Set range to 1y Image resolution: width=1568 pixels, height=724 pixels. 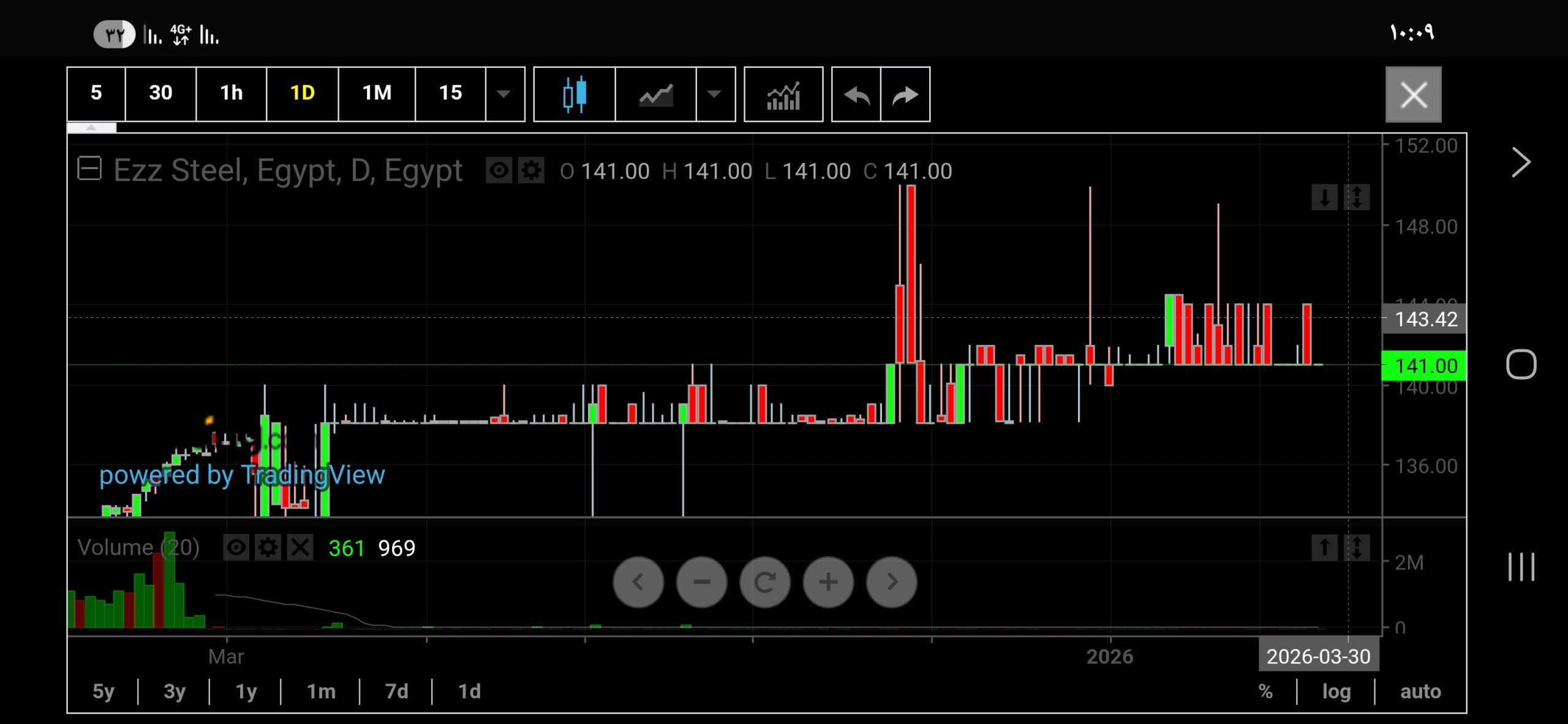tap(246, 691)
